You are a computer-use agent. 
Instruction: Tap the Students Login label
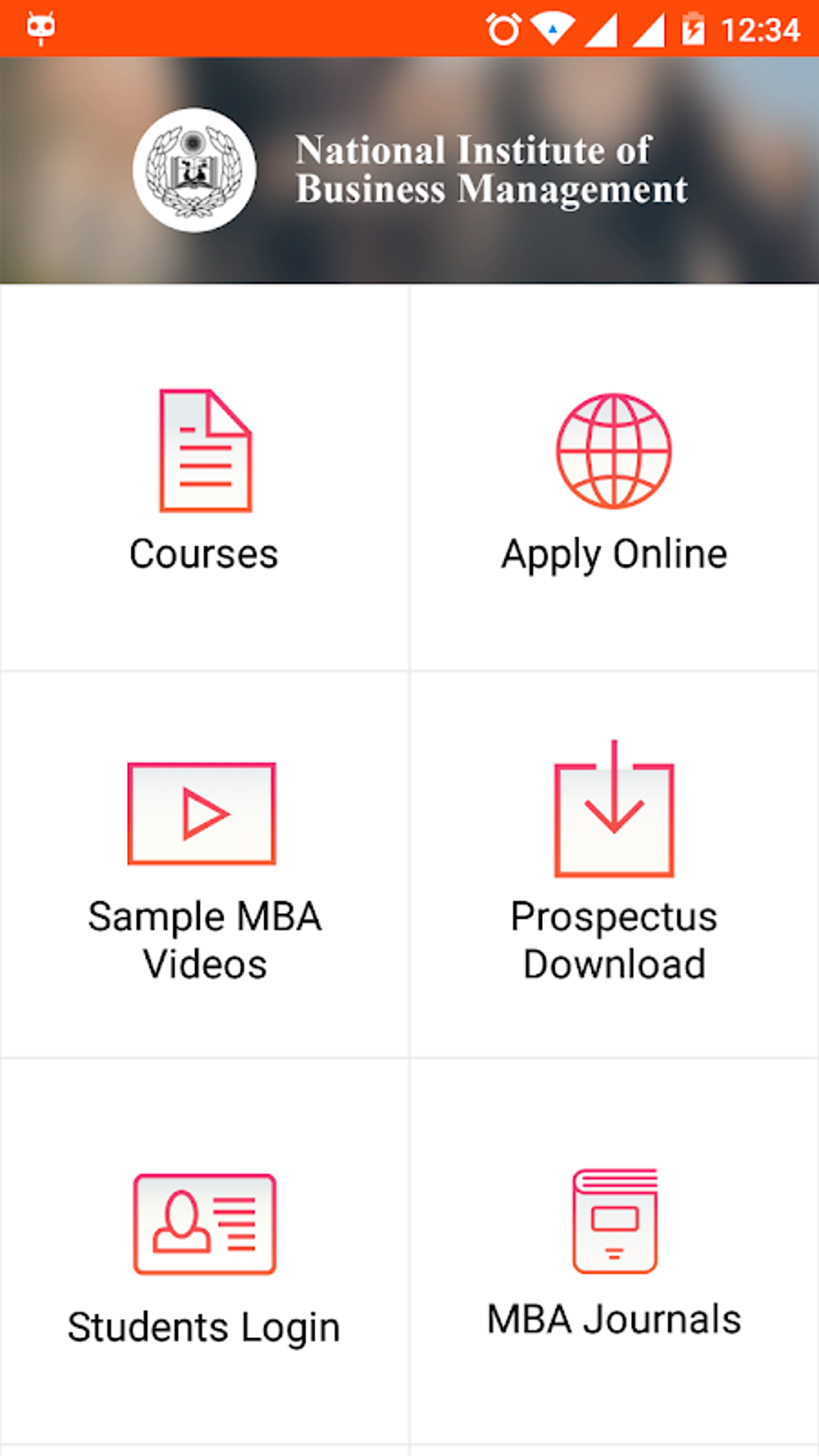(x=203, y=1325)
